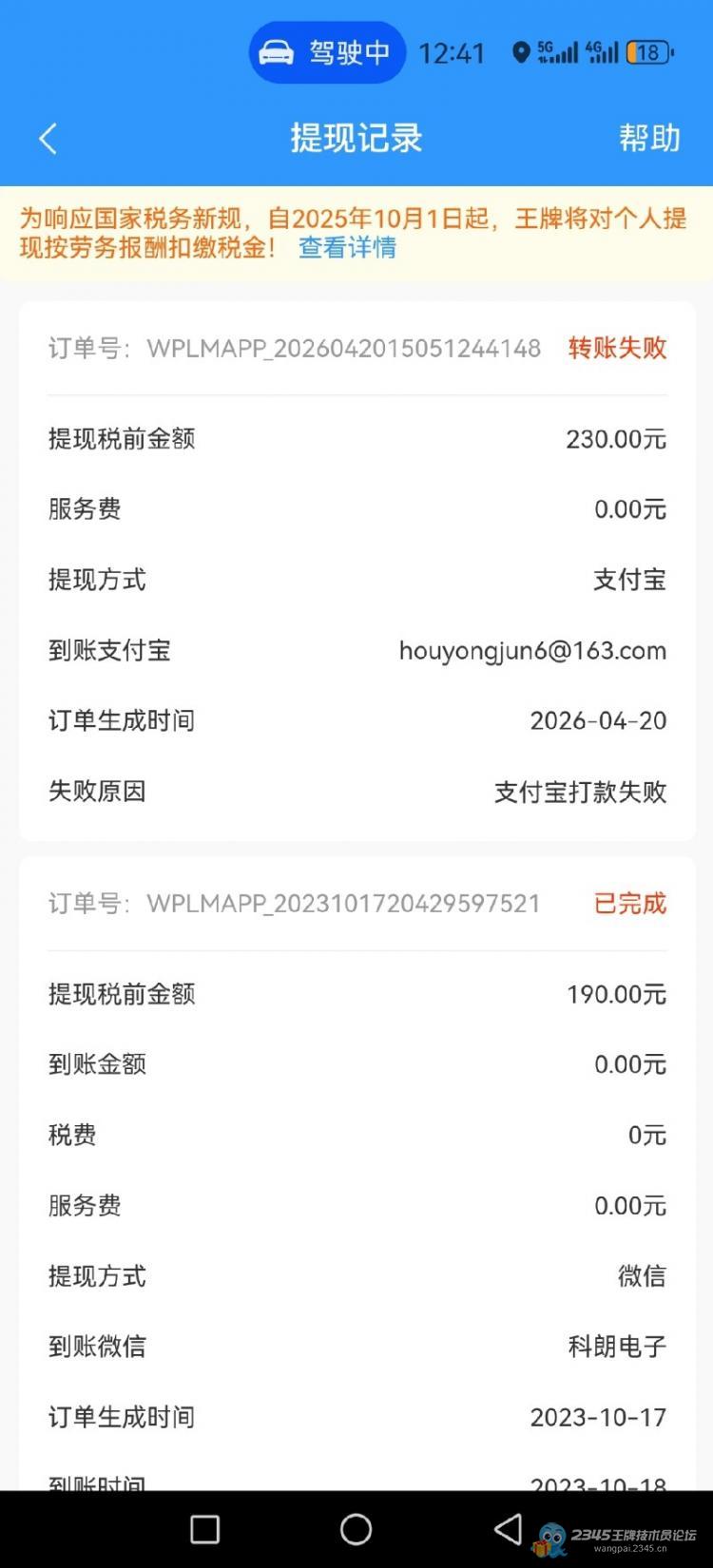713x1568 pixels.
Task: Tap the 驾驶中 driving mode pill
Action: click(x=327, y=52)
